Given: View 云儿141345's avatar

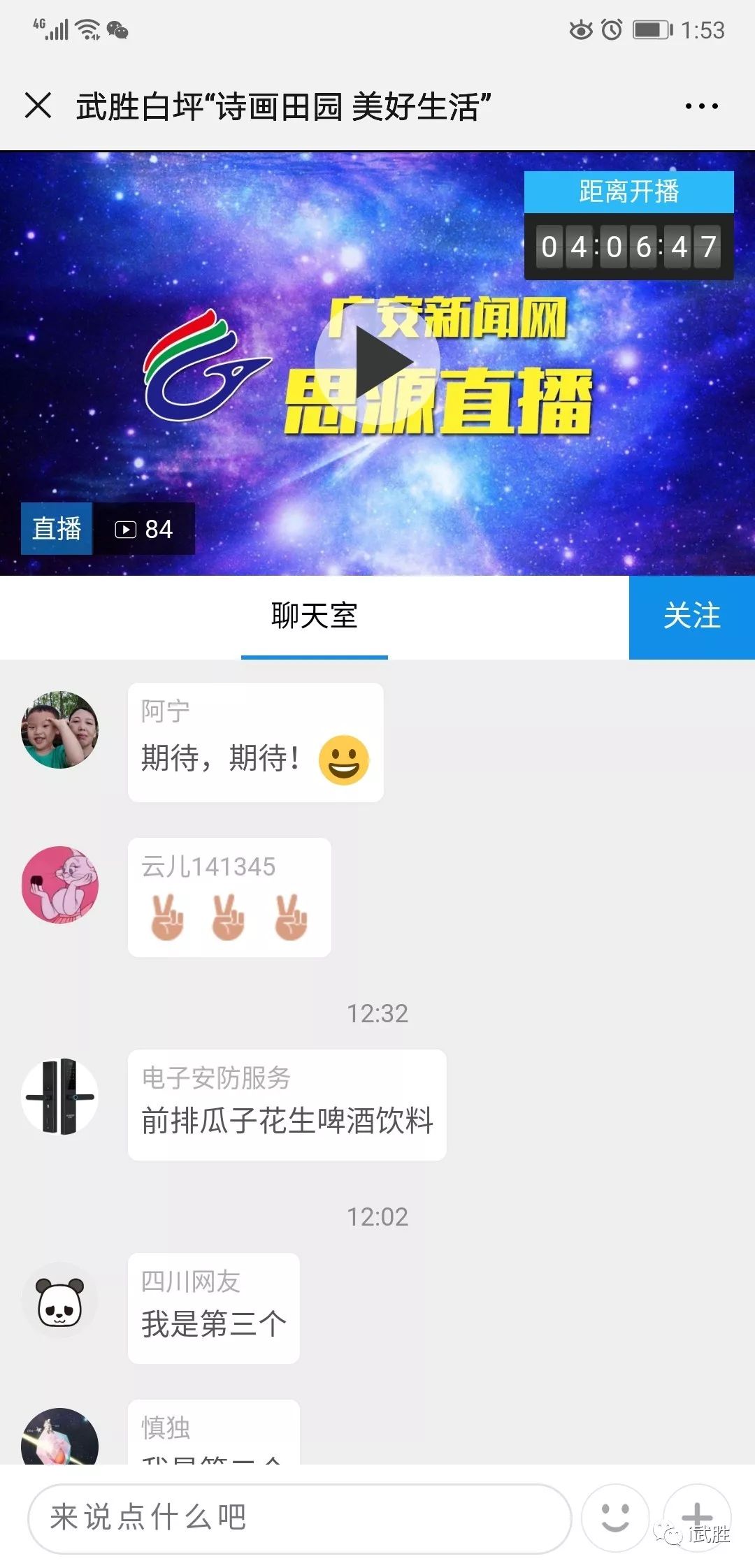Looking at the screenshot, I should 59,885.
